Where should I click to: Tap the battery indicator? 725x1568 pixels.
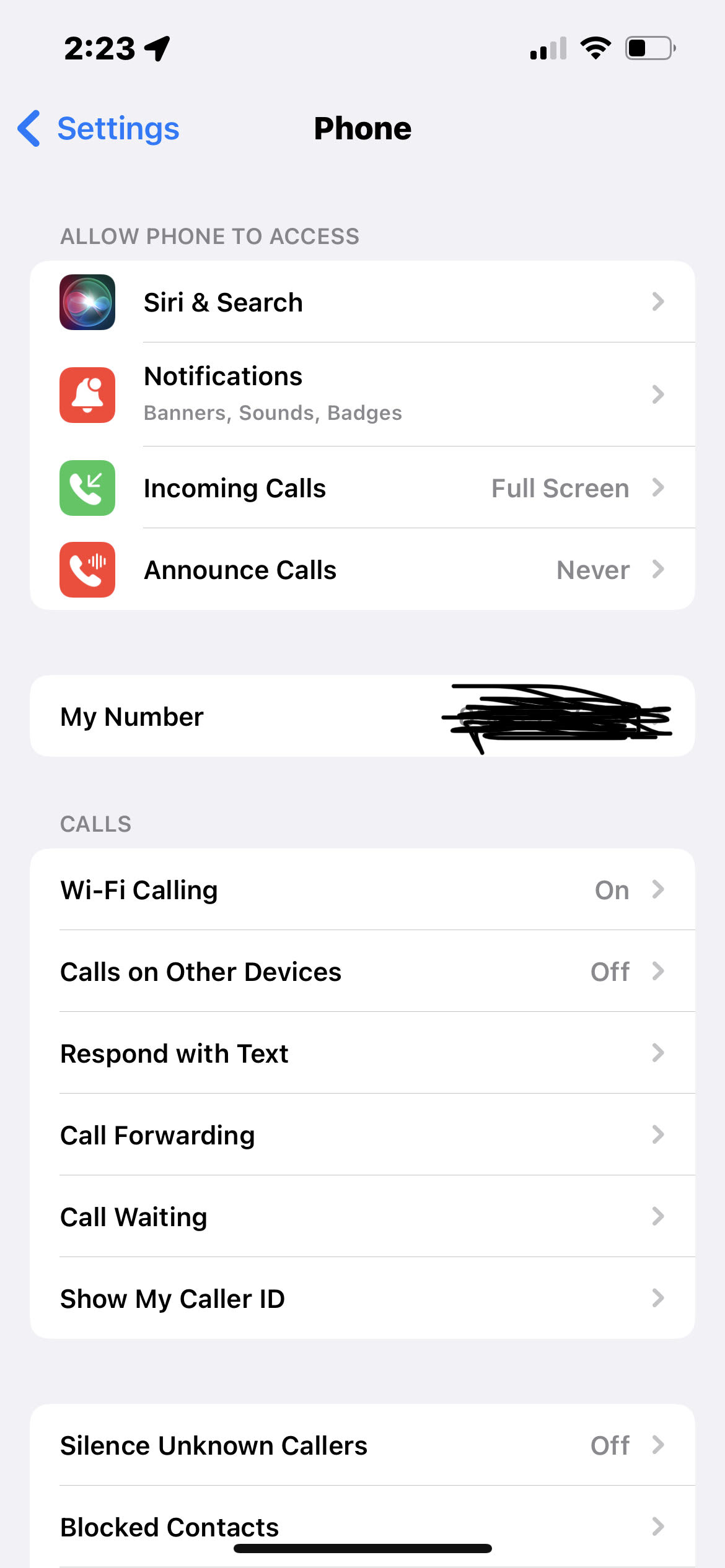tap(648, 48)
